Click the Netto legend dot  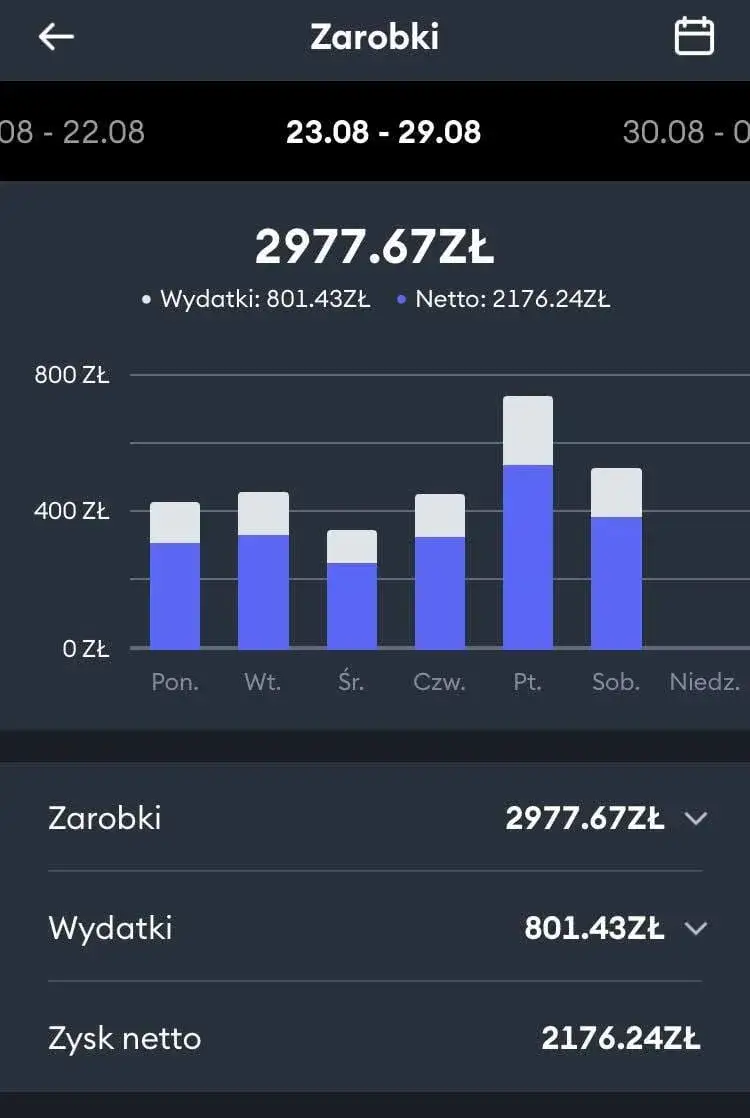[x=401, y=298]
